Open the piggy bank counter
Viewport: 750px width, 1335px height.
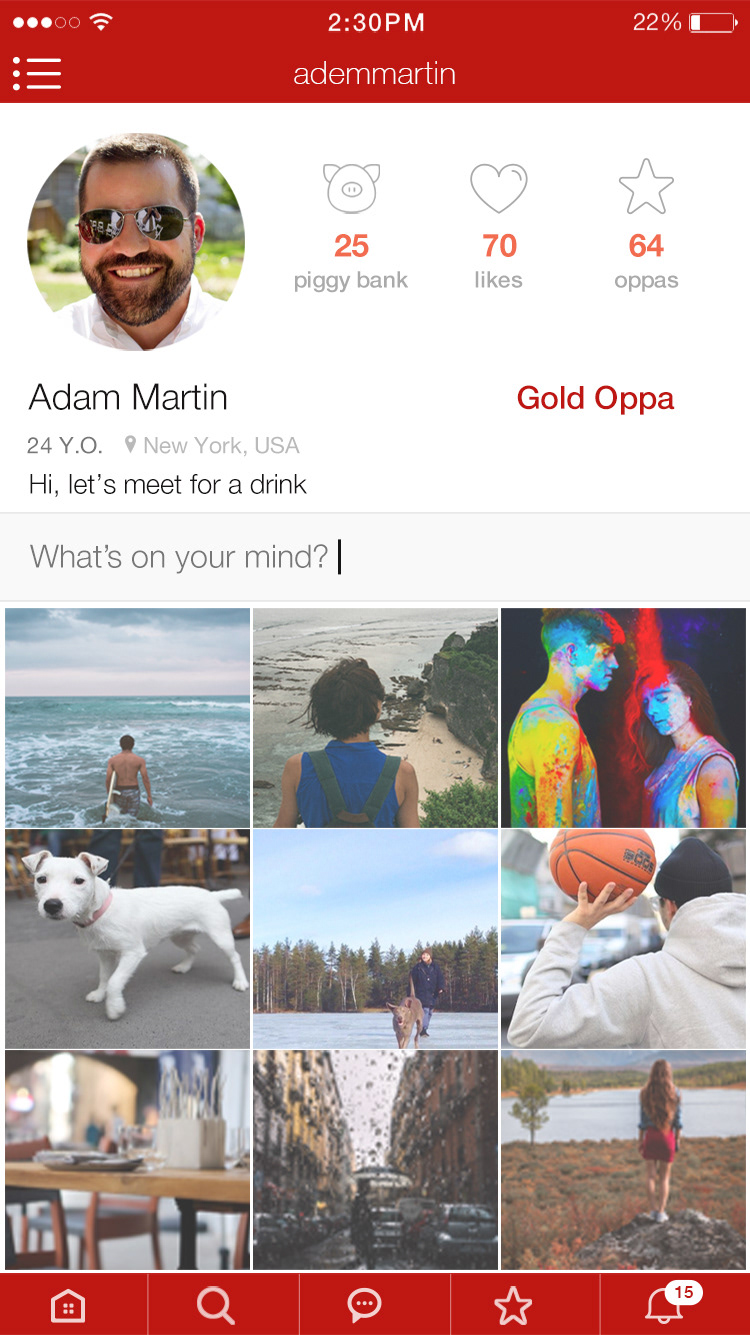351,227
